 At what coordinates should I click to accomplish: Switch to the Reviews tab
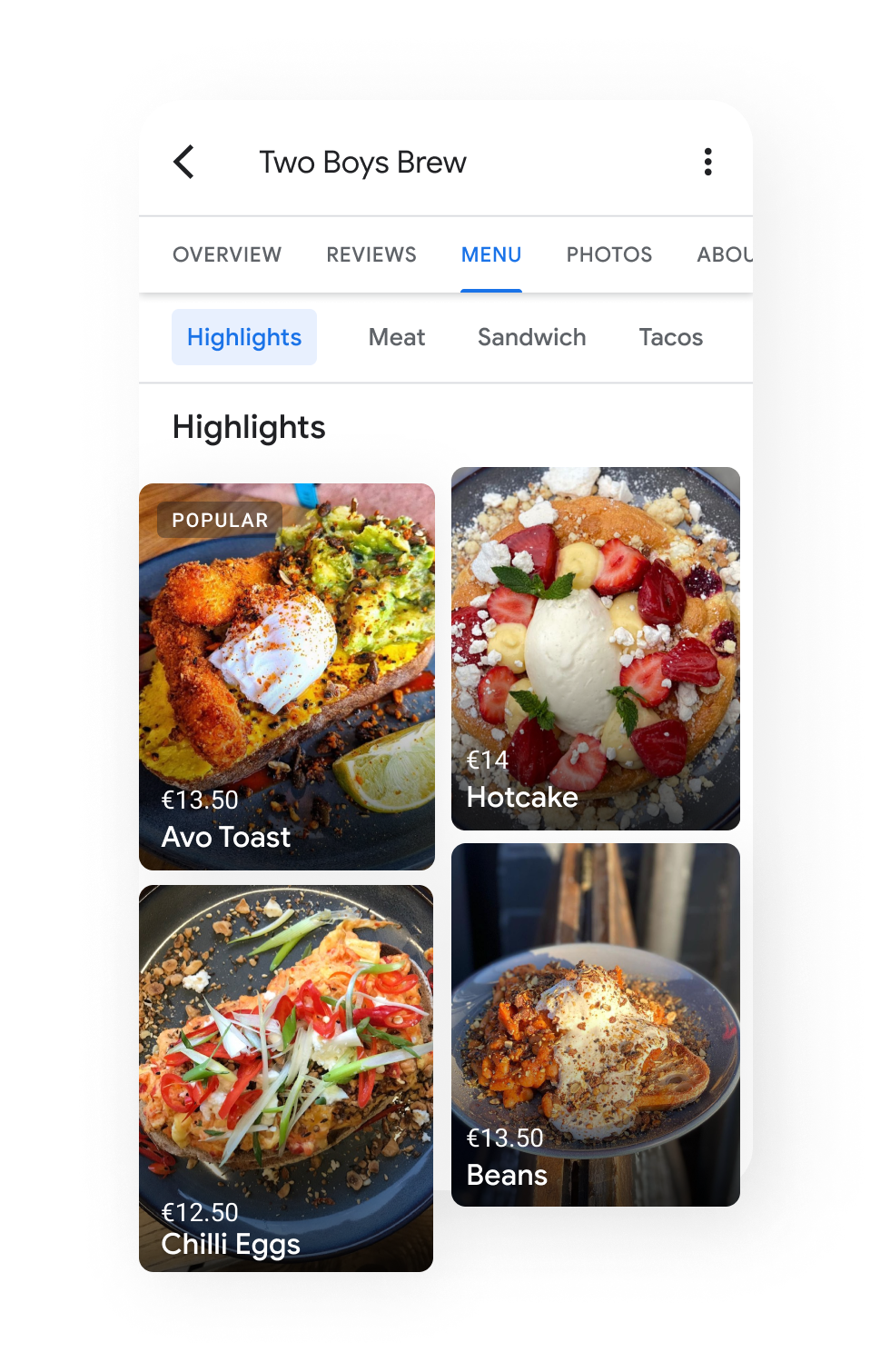371,254
